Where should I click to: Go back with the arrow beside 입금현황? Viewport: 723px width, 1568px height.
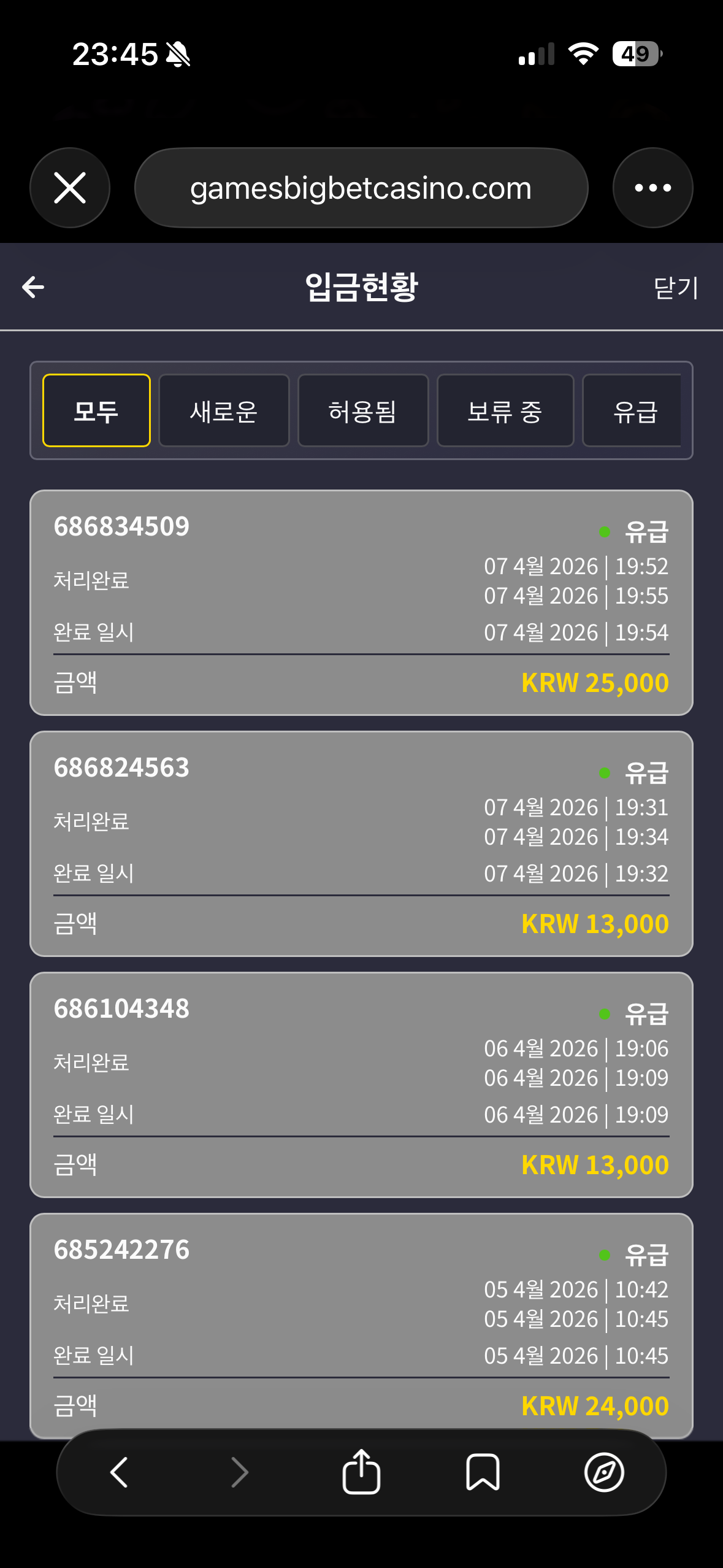(33, 286)
